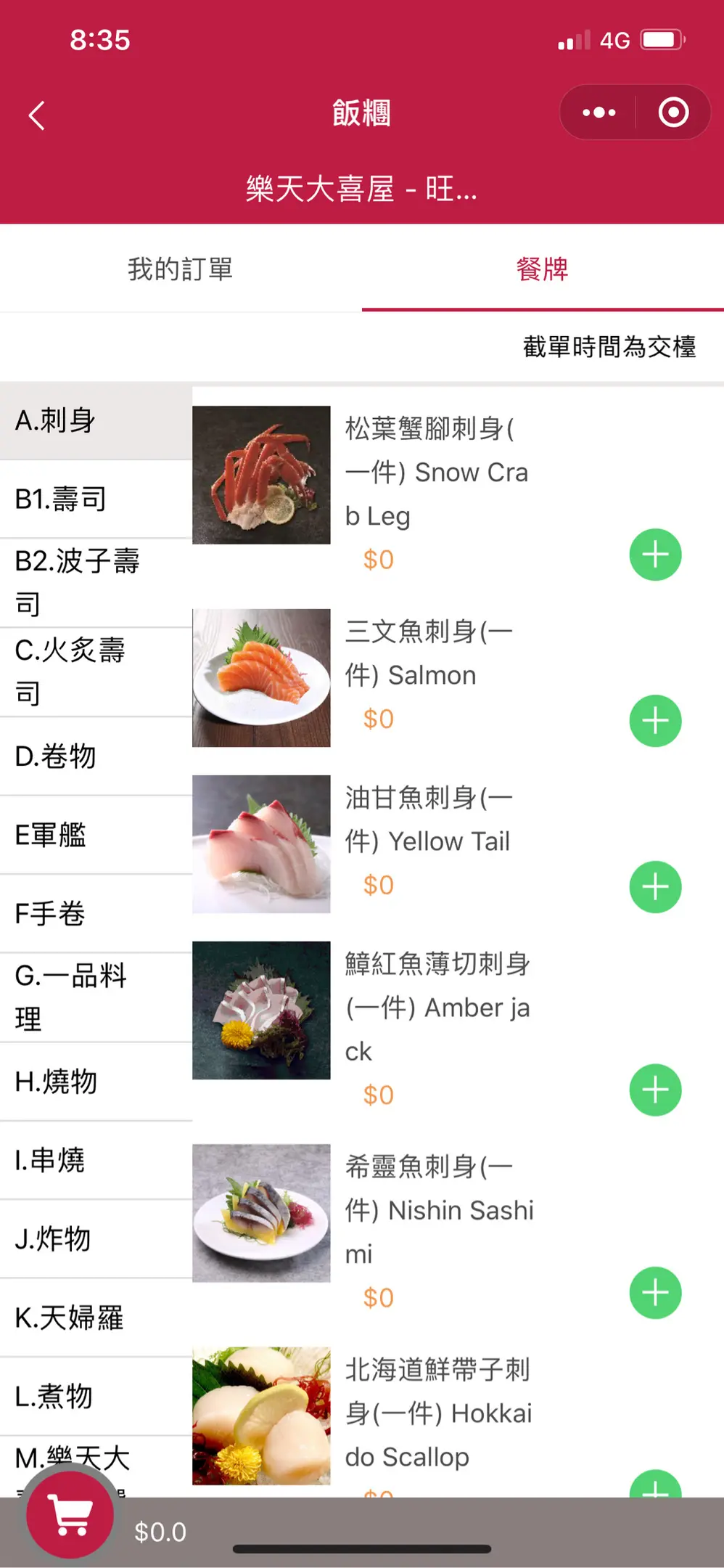
Task: Select the J.炸物 category
Action: [96, 1238]
